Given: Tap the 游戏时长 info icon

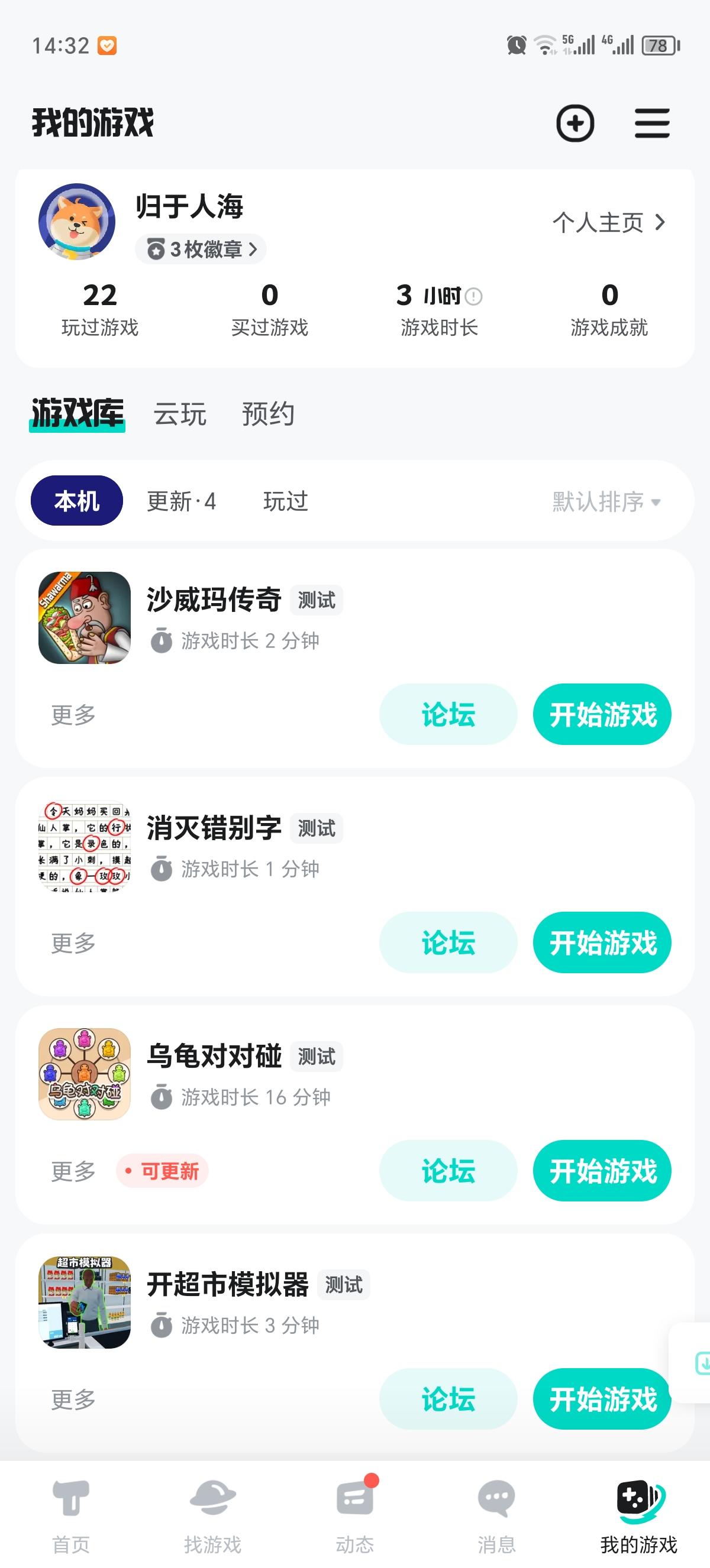Looking at the screenshot, I should point(473,296).
